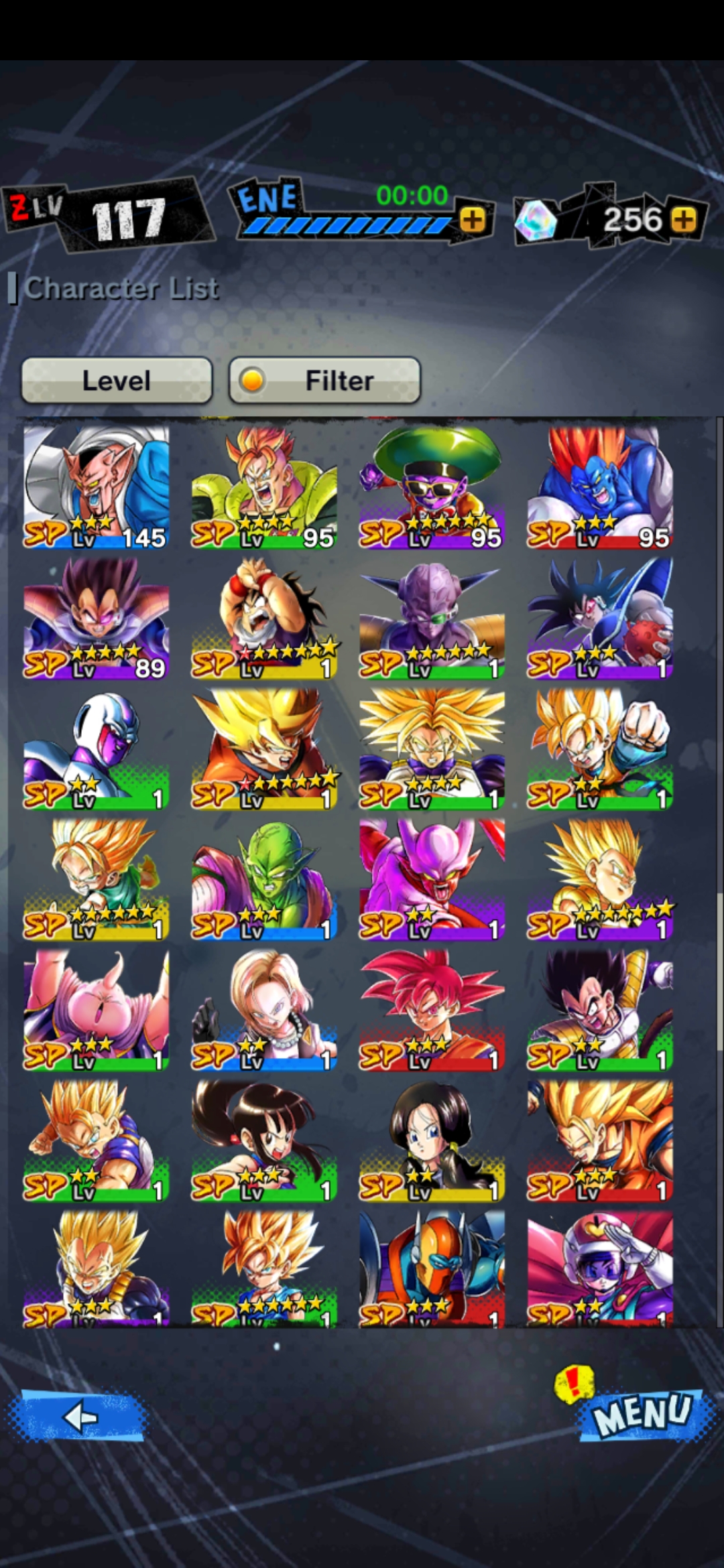Image resolution: width=724 pixels, height=1568 pixels.
Task: Open the Chi-Chi character tile
Action: click(264, 1140)
